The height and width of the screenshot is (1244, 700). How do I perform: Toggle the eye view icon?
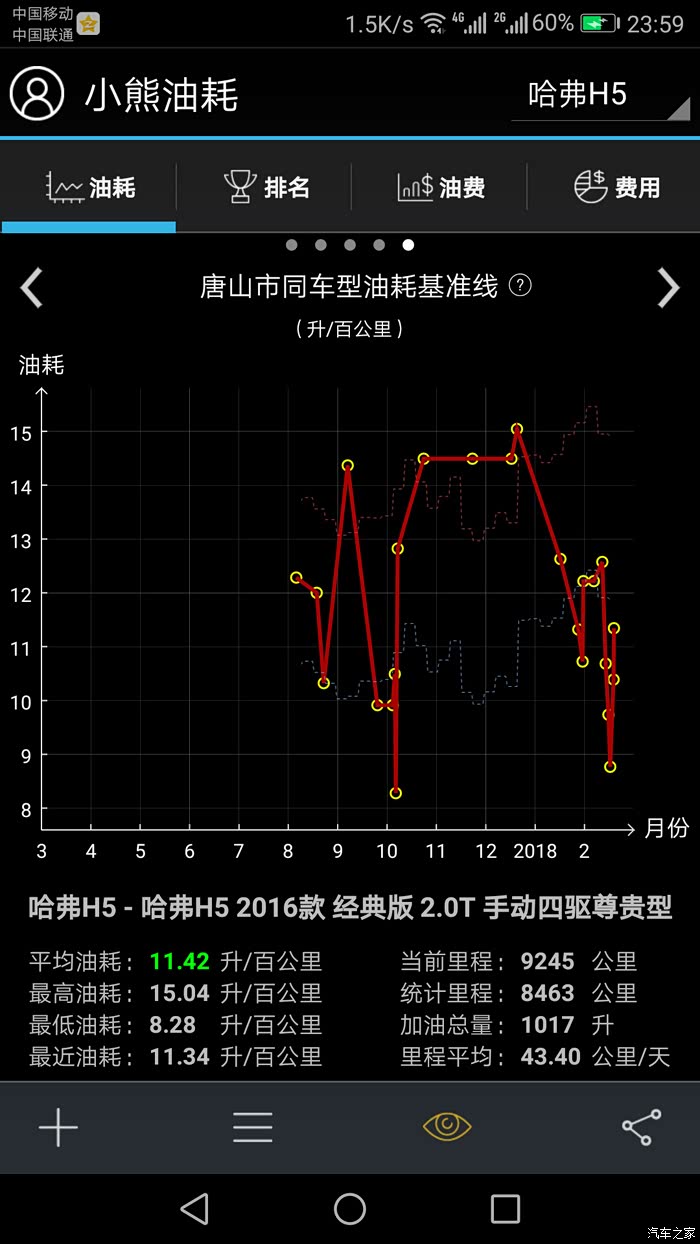447,1127
